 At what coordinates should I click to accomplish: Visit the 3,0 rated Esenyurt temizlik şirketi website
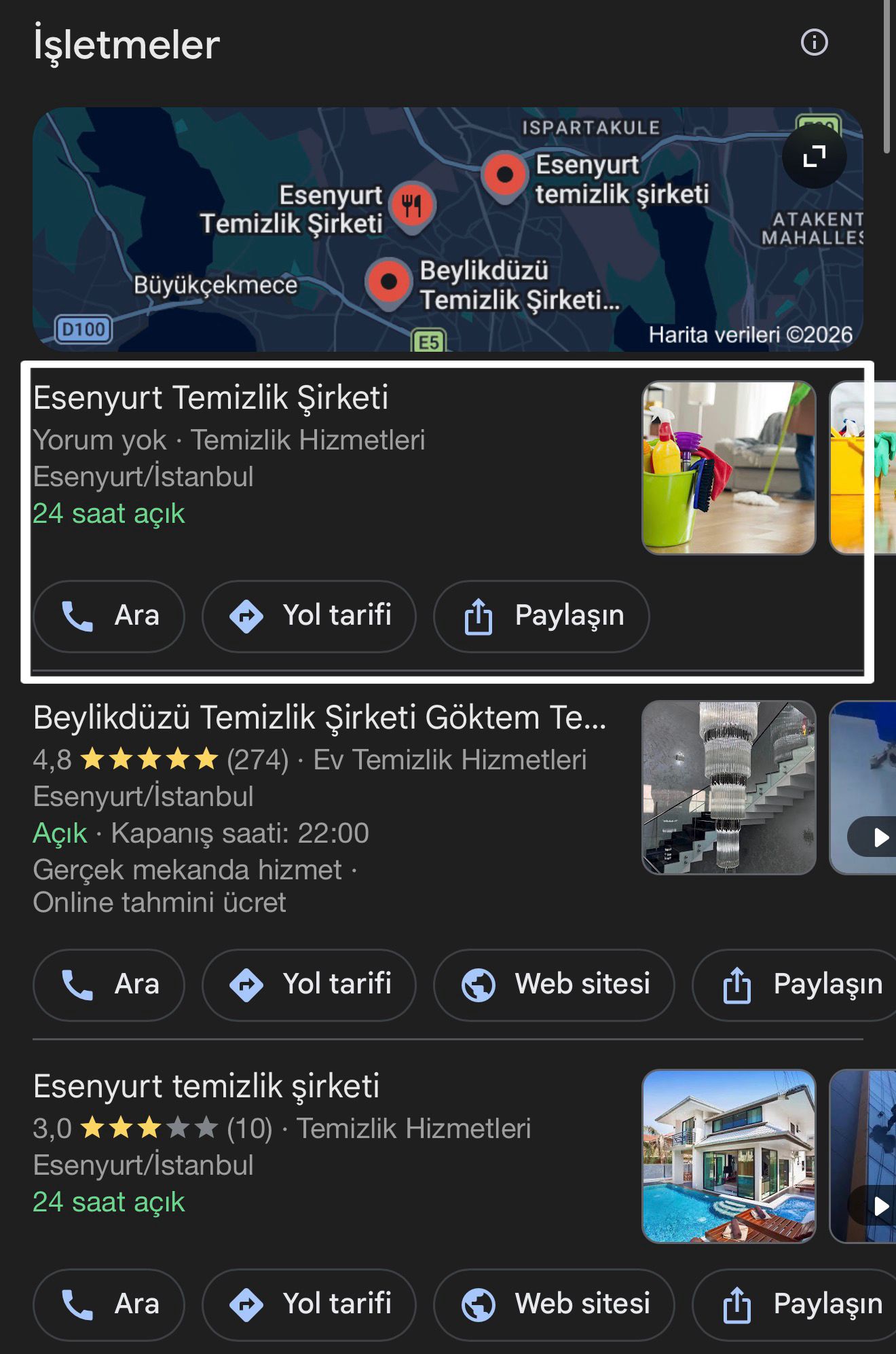coord(554,1304)
